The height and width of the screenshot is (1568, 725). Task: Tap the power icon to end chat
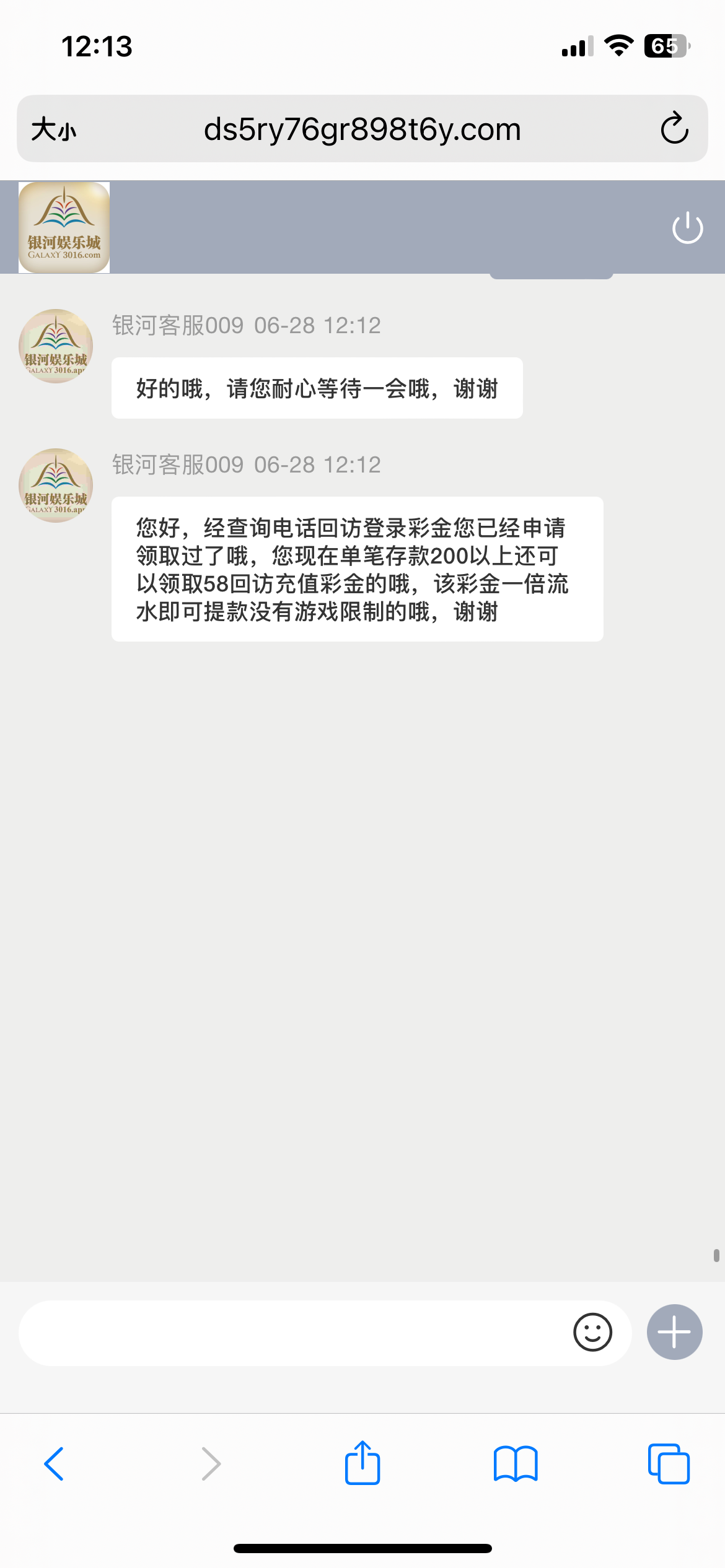[x=687, y=228]
